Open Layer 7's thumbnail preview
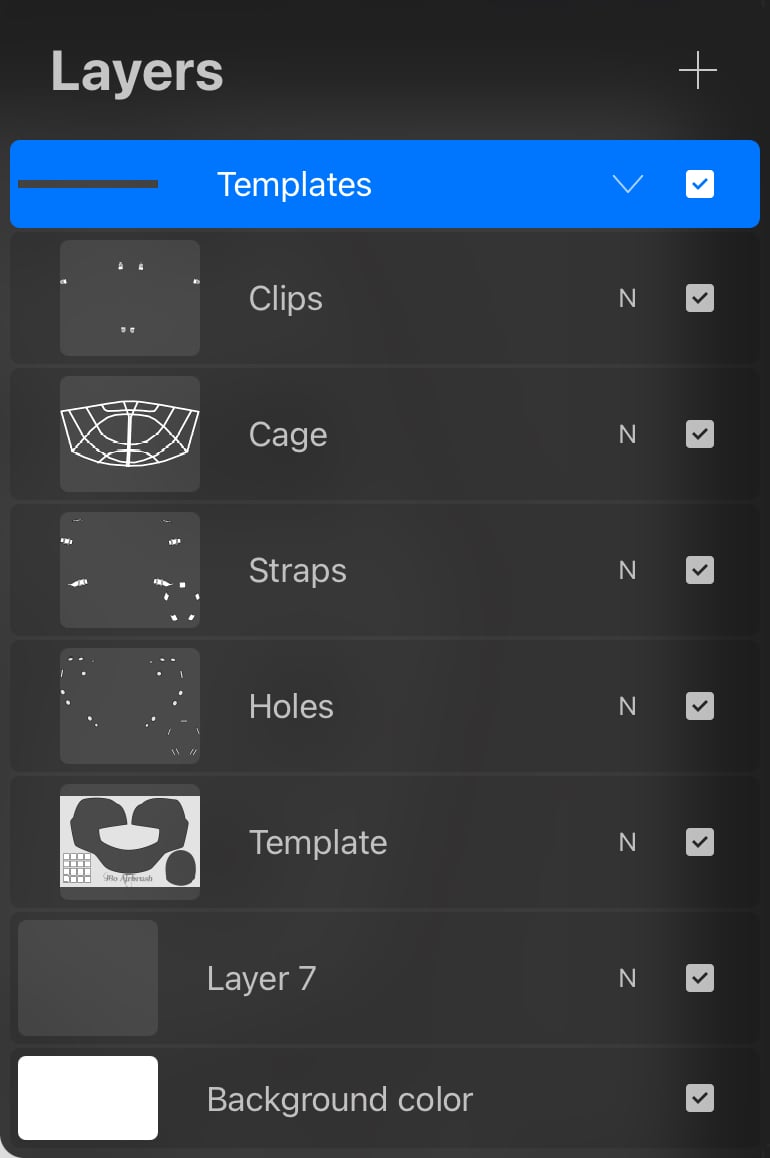 [x=87, y=978]
